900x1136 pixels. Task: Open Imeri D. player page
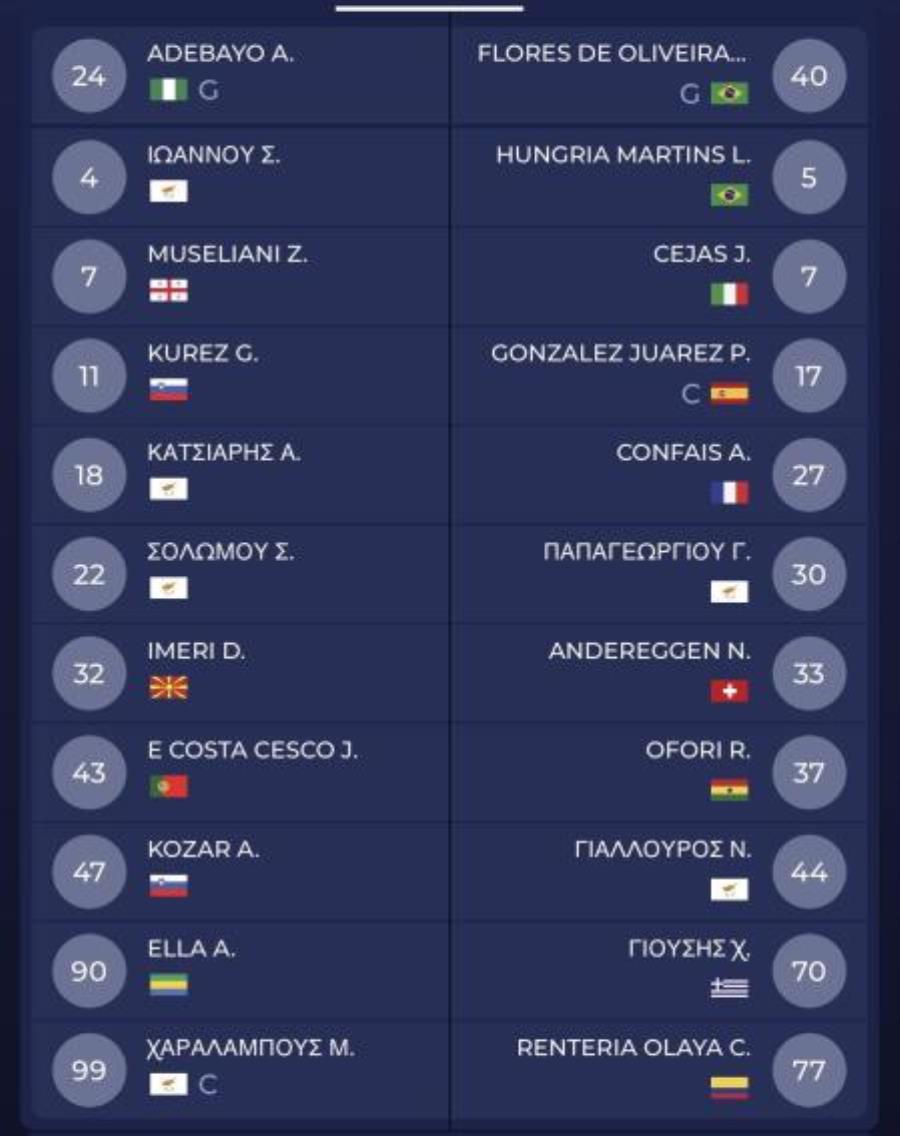197,651
